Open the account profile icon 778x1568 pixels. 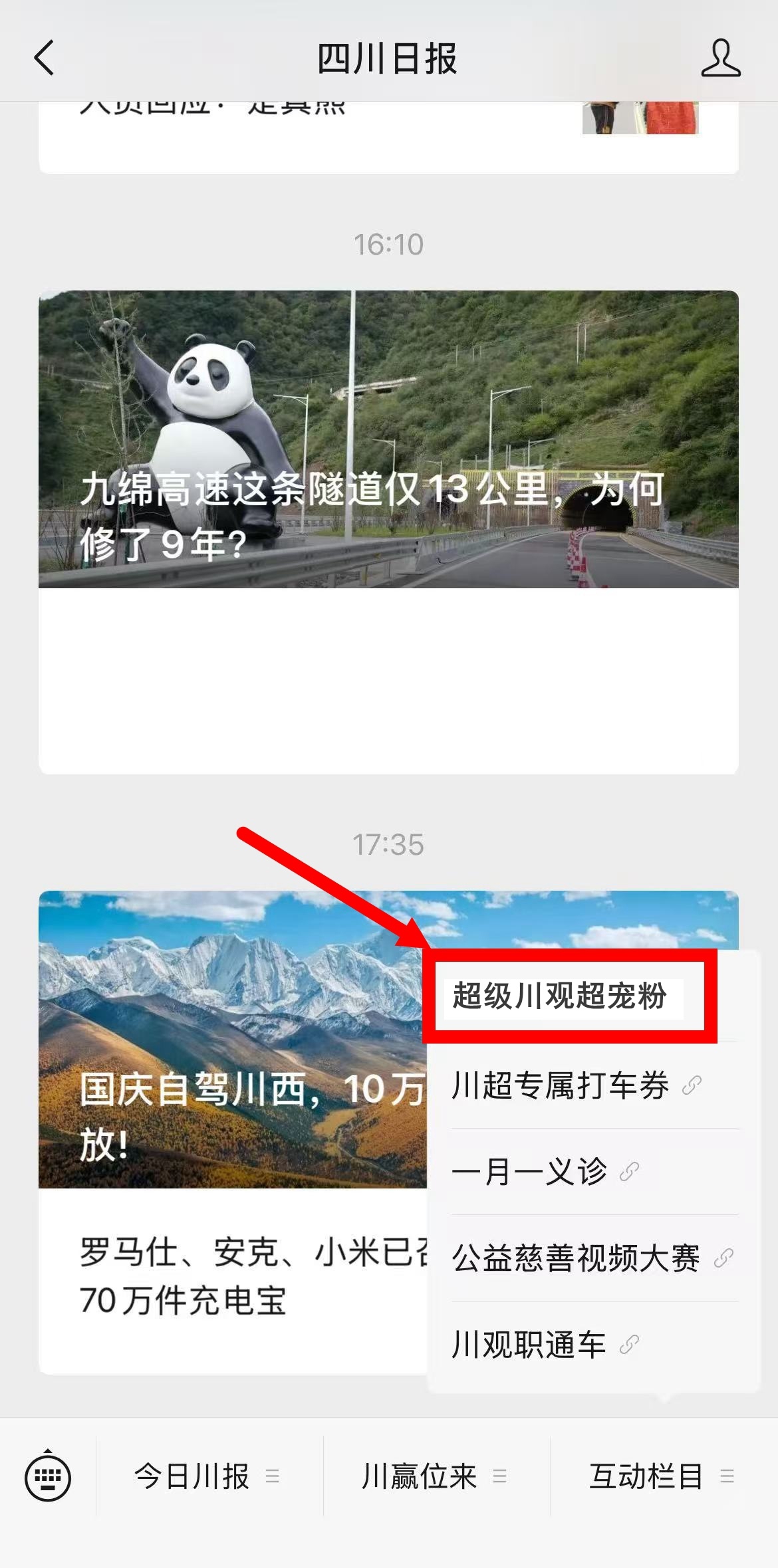pos(720,58)
